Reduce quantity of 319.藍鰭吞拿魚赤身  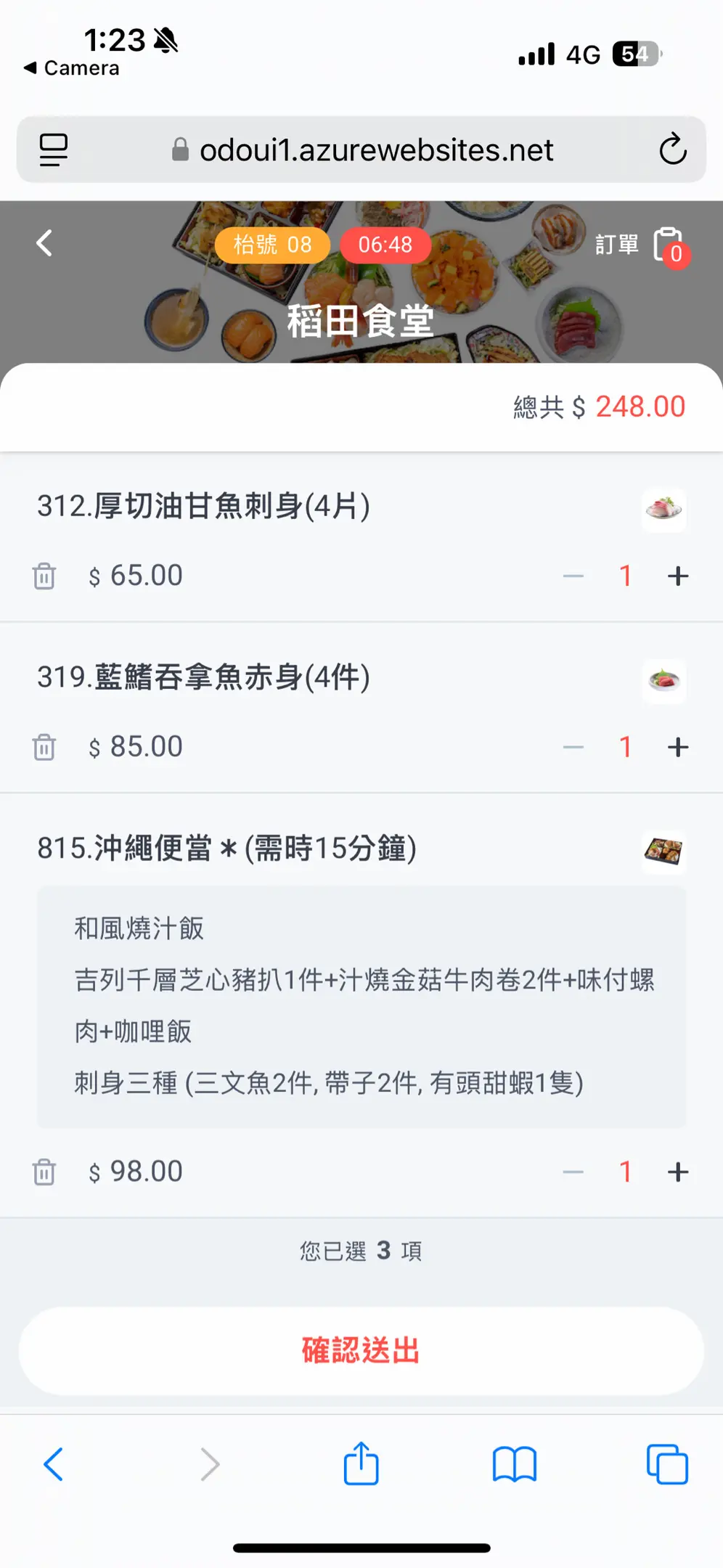click(573, 747)
